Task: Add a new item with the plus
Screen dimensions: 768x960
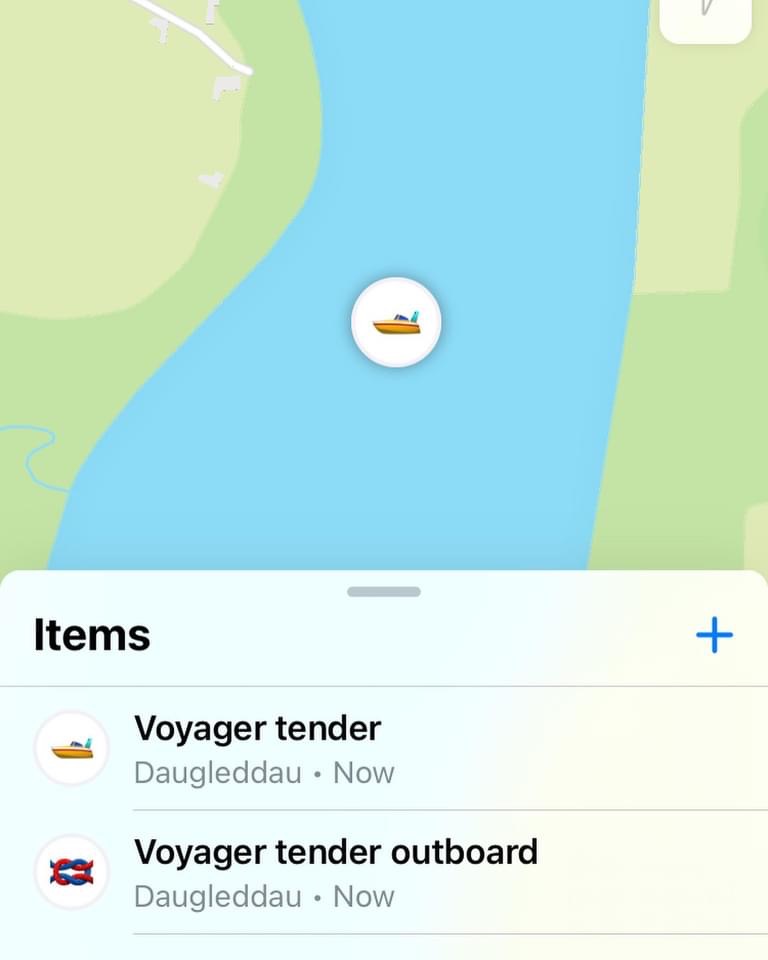Action: 714,635
